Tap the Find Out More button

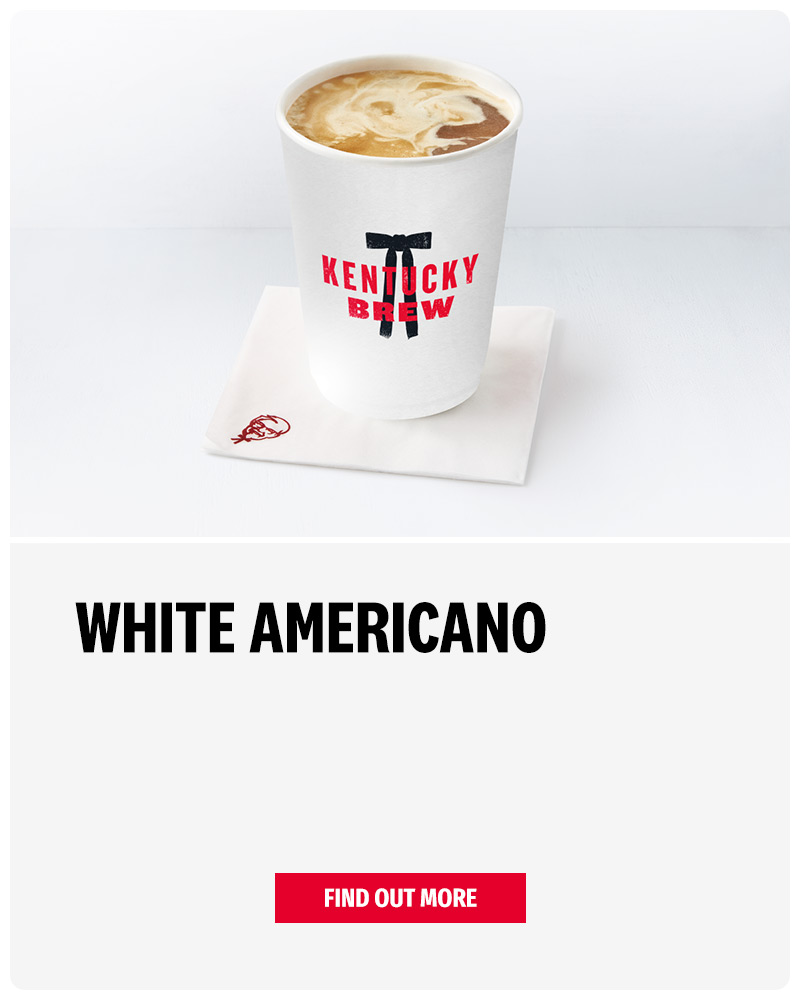coord(400,897)
